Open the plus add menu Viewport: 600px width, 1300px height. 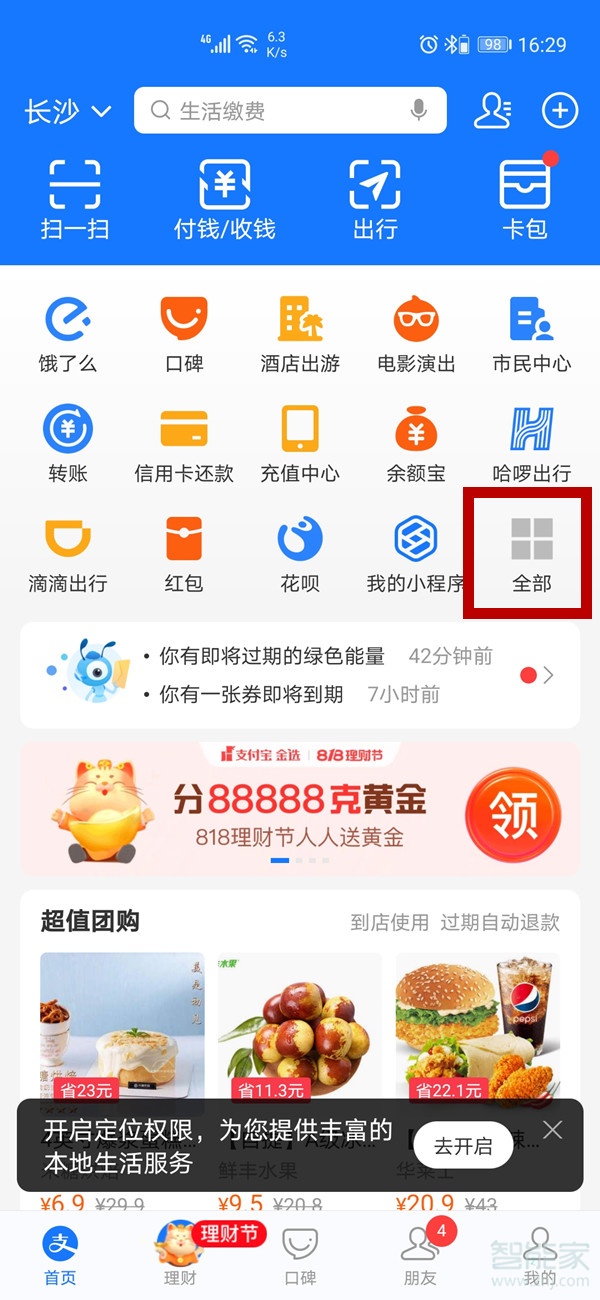coord(560,111)
